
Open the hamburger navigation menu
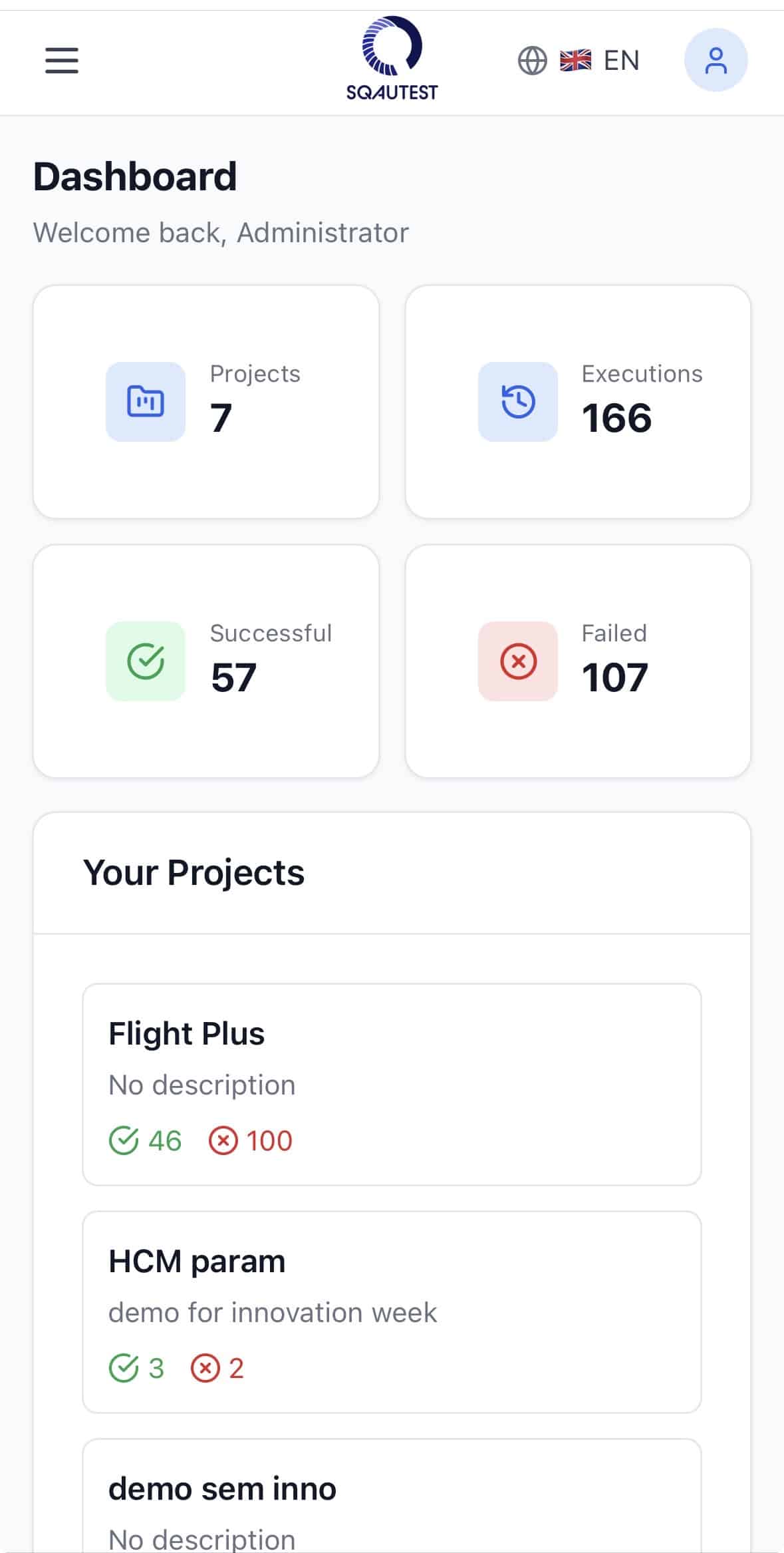(x=62, y=61)
